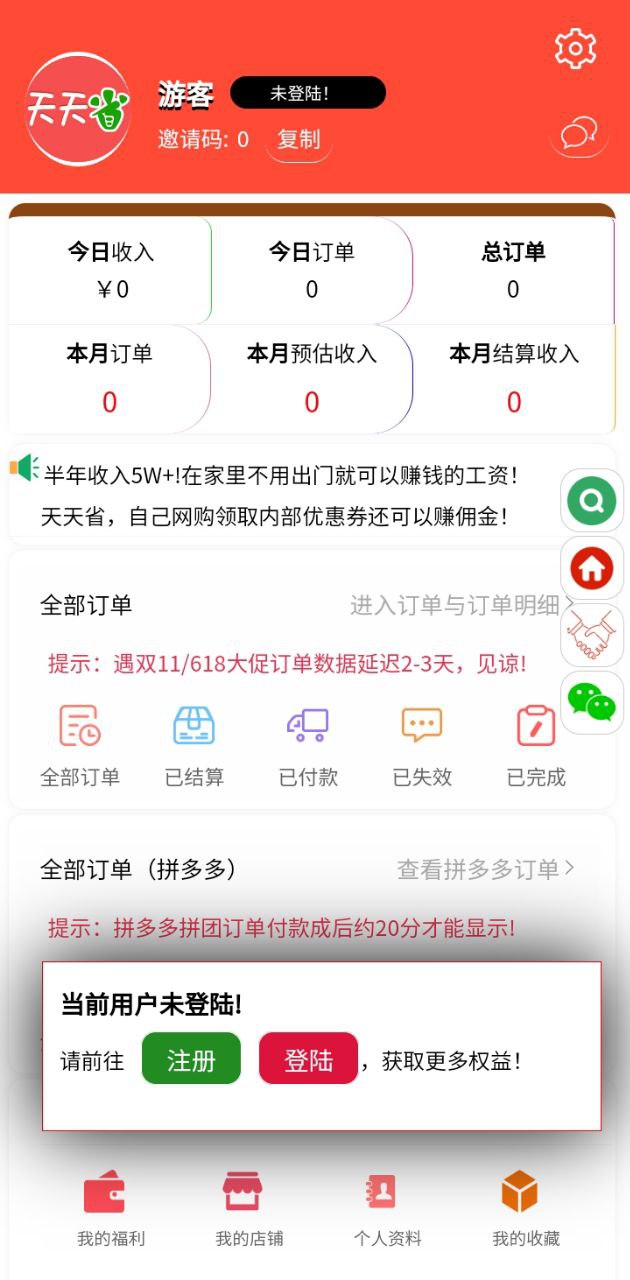View 已结算 orders

click(194, 745)
